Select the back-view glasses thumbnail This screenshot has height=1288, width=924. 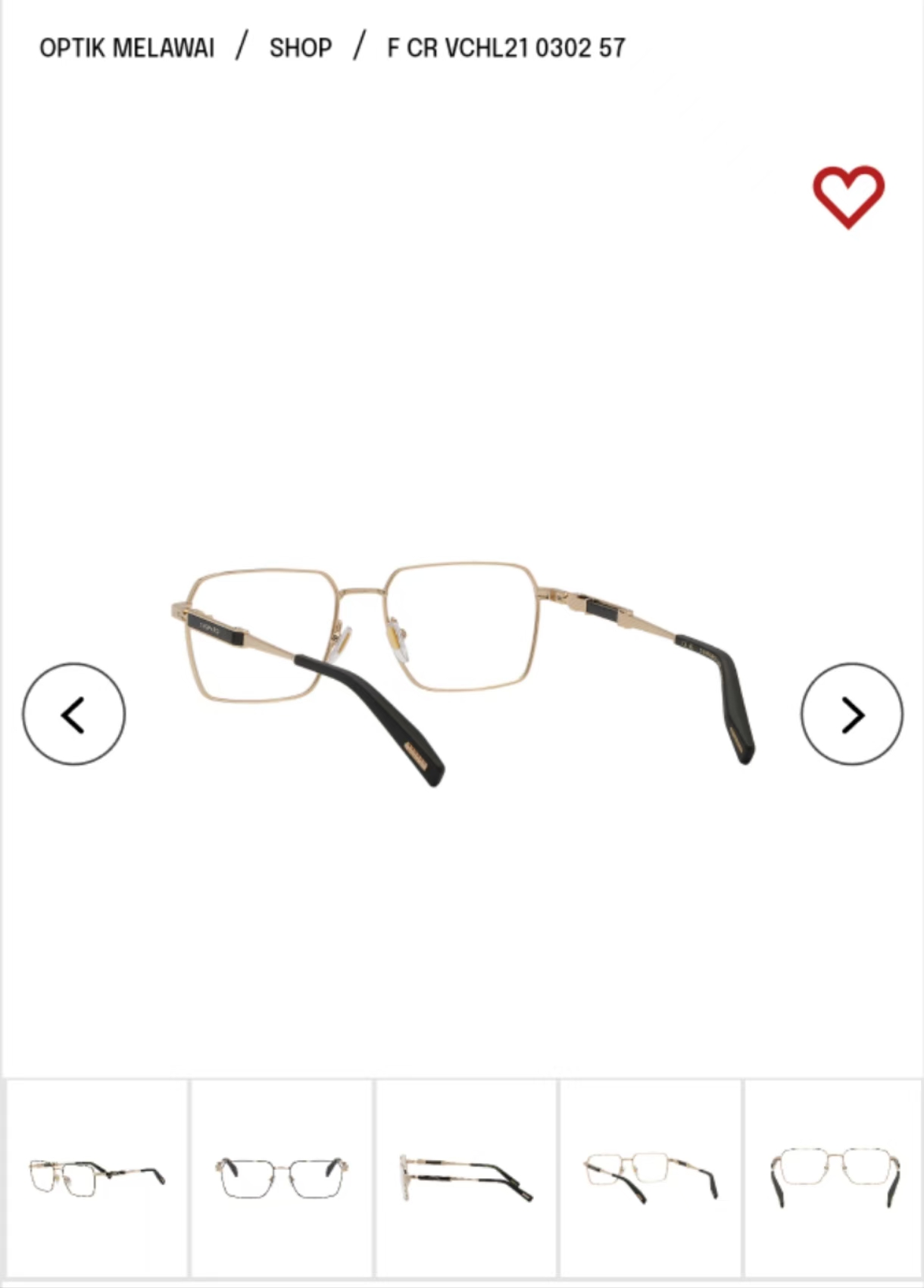coord(834,1177)
